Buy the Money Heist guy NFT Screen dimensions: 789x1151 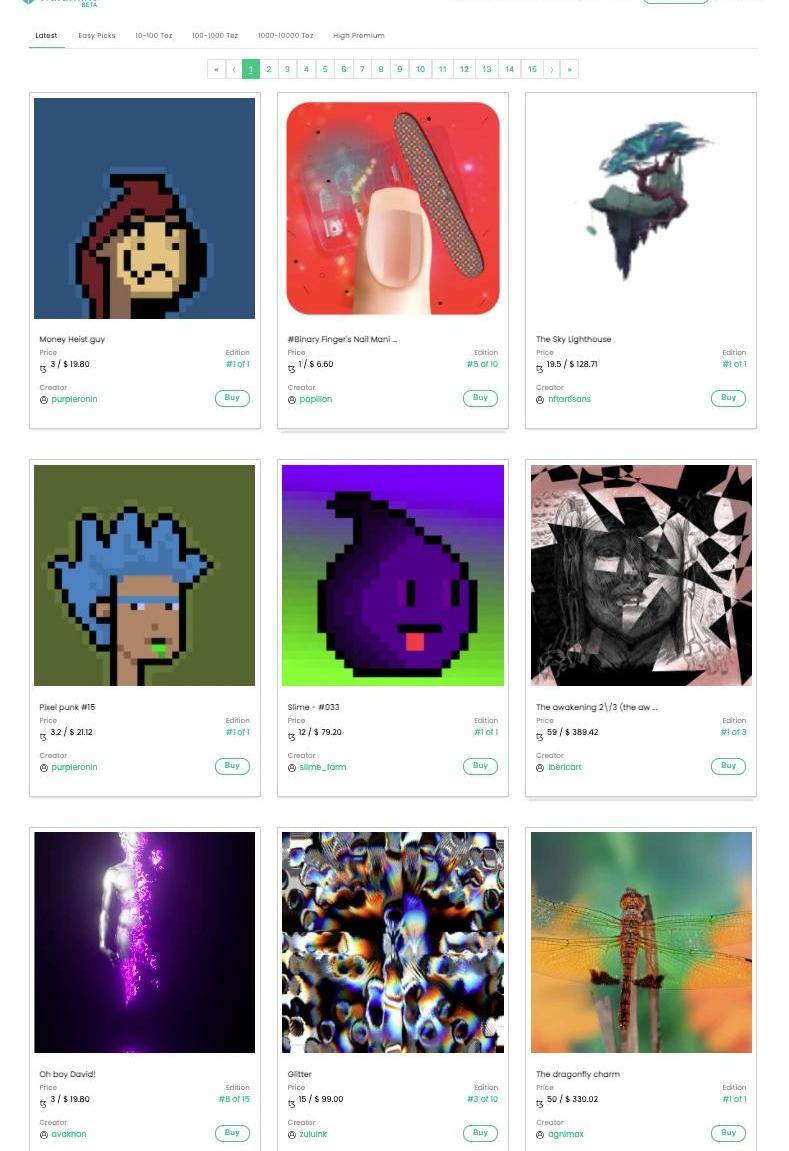[x=232, y=398]
